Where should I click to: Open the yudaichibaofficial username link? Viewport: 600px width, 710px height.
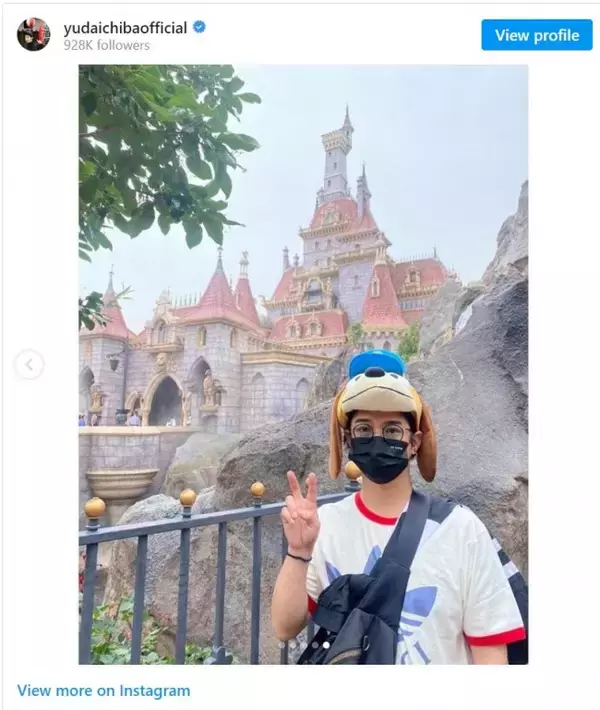(125, 28)
